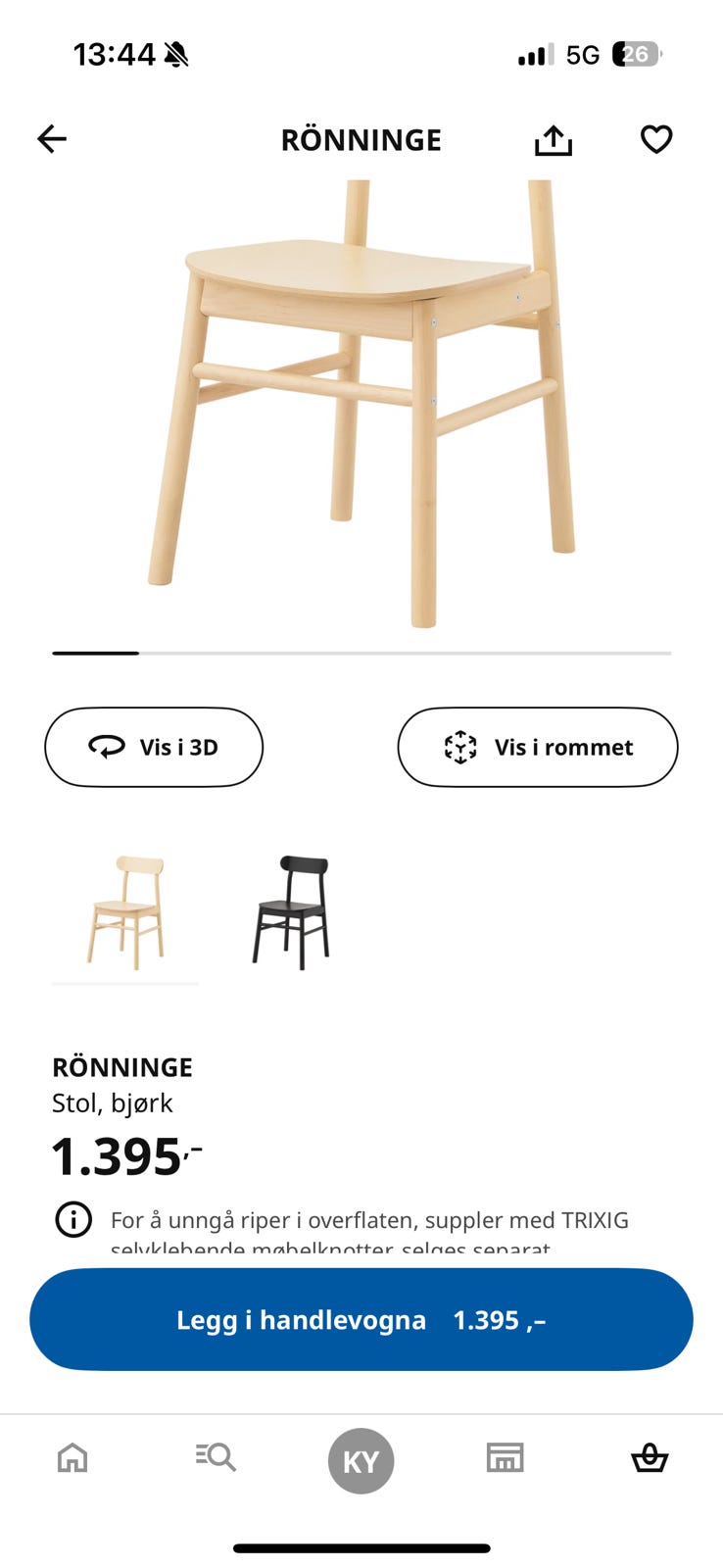Open the KY profile tab
The width and height of the screenshot is (723, 1568).
pyautogui.click(x=361, y=1458)
